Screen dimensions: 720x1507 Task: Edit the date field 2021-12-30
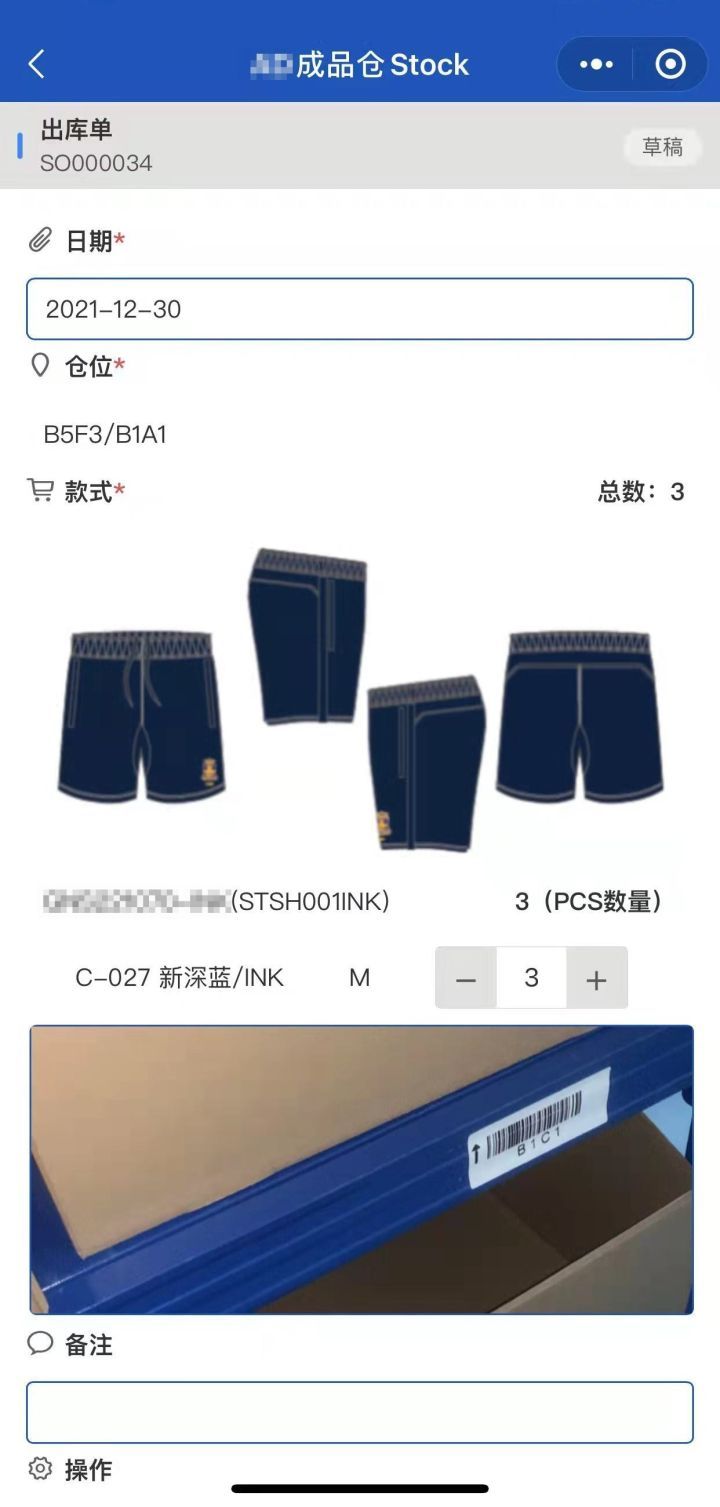[x=359, y=309]
